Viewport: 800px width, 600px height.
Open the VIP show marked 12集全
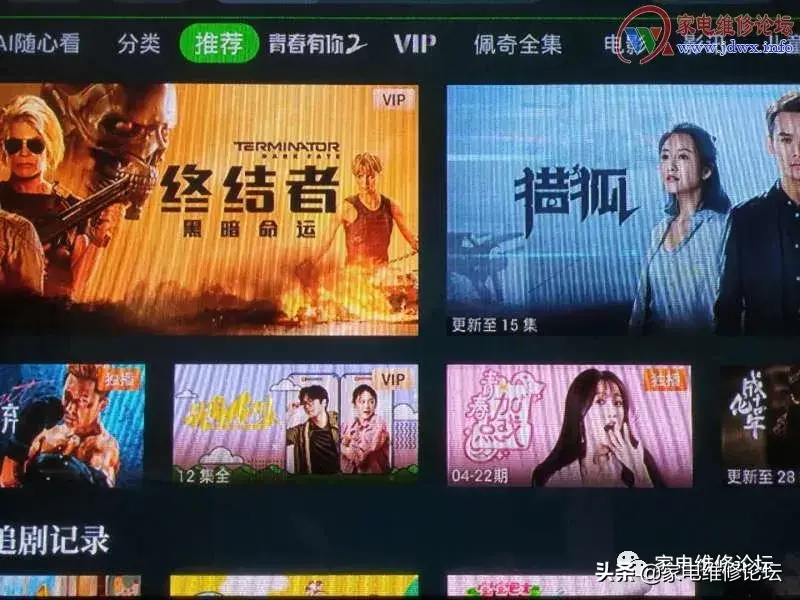click(x=295, y=425)
